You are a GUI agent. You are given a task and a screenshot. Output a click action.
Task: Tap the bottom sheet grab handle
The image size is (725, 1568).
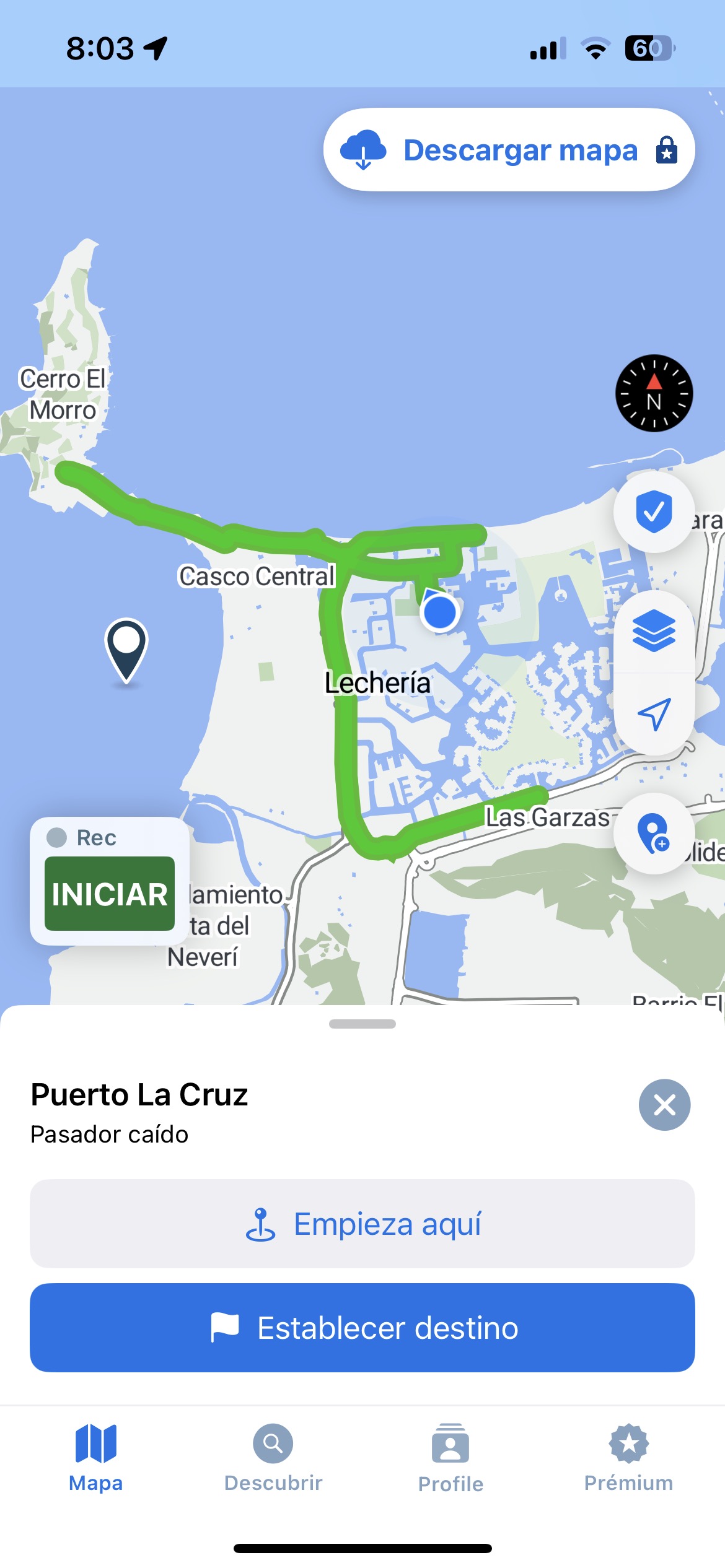pyautogui.click(x=362, y=1024)
